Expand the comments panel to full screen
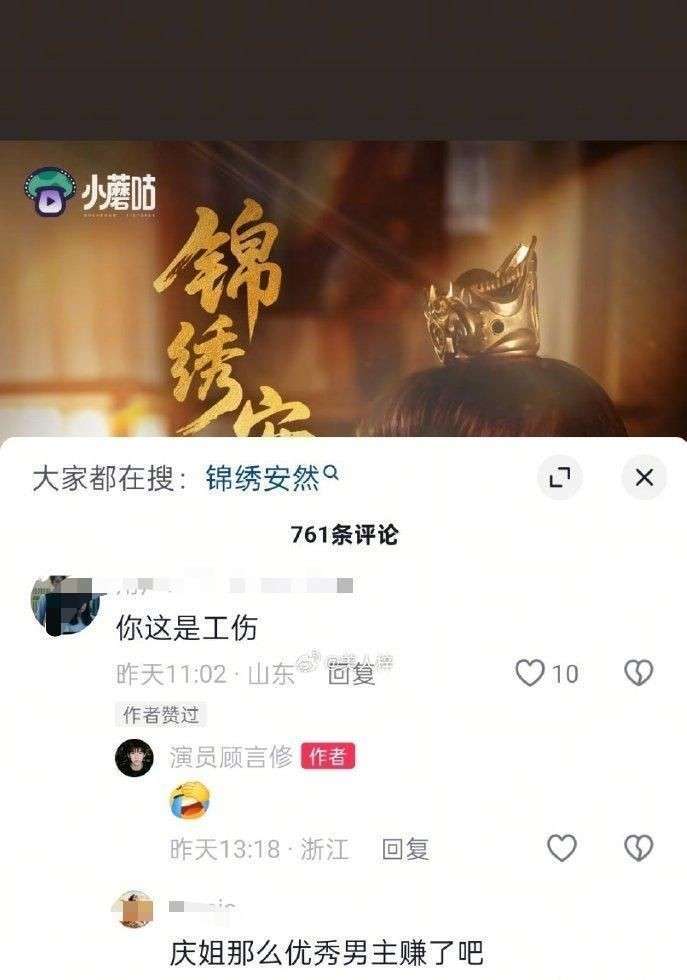This screenshot has width=687, height=980. [560, 478]
